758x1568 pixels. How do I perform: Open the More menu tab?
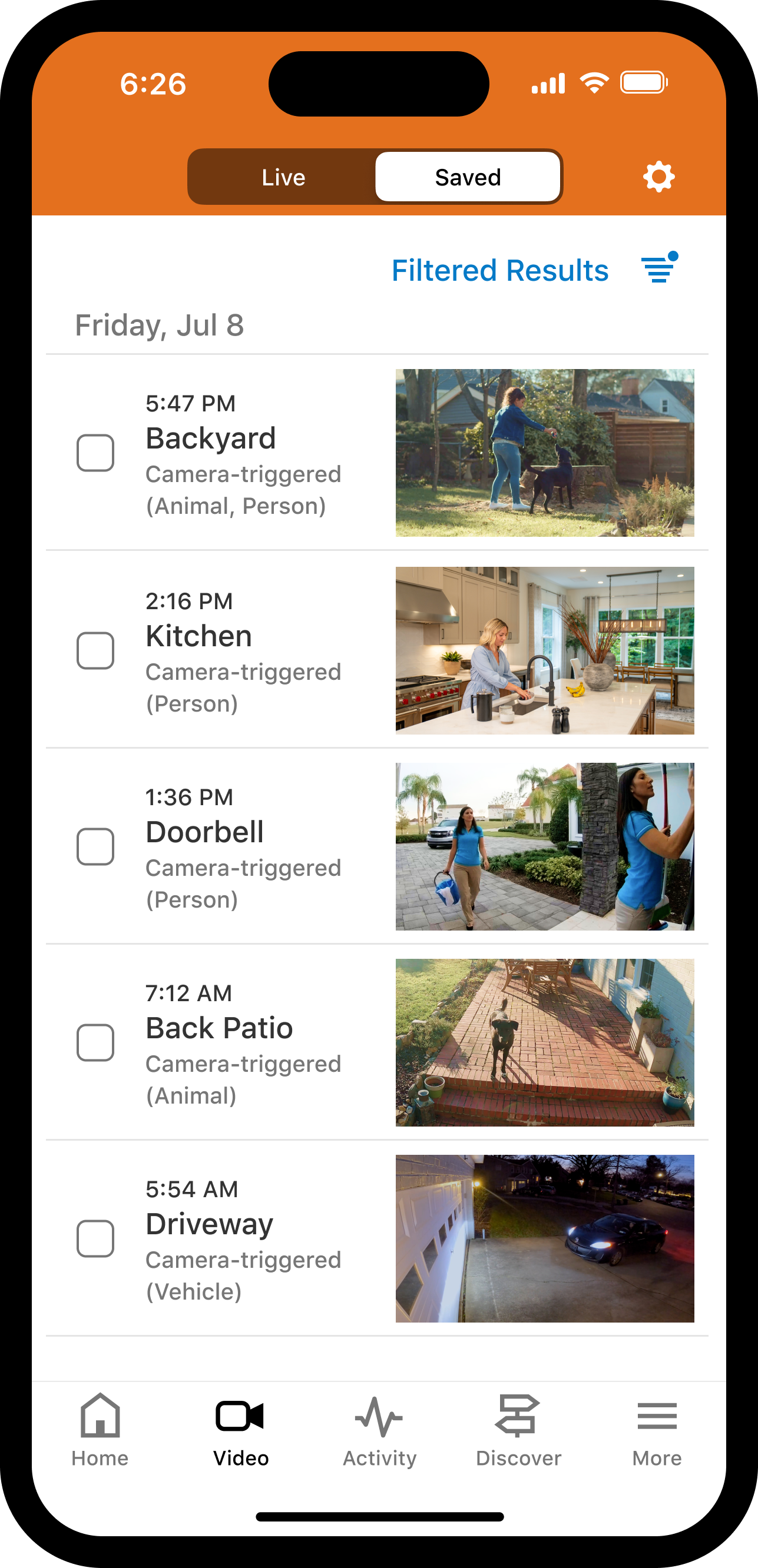657,1430
